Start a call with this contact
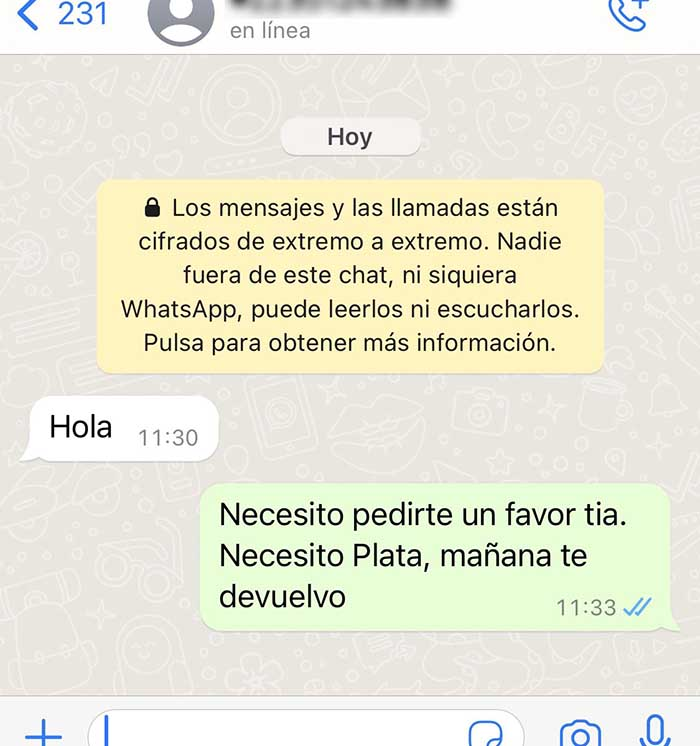 (628, 14)
